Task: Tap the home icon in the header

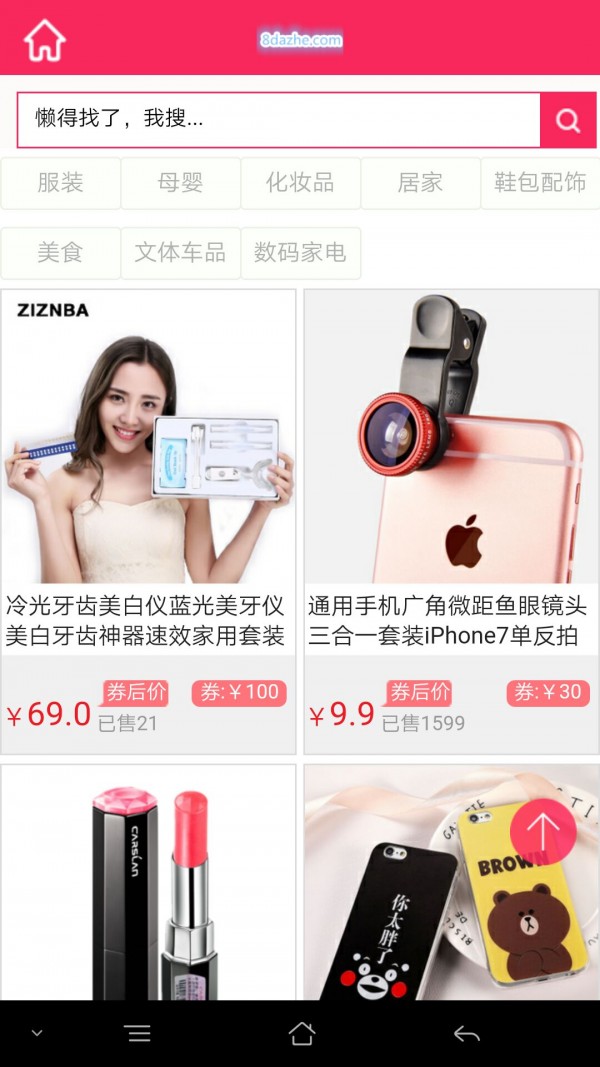Action: click(45, 40)
